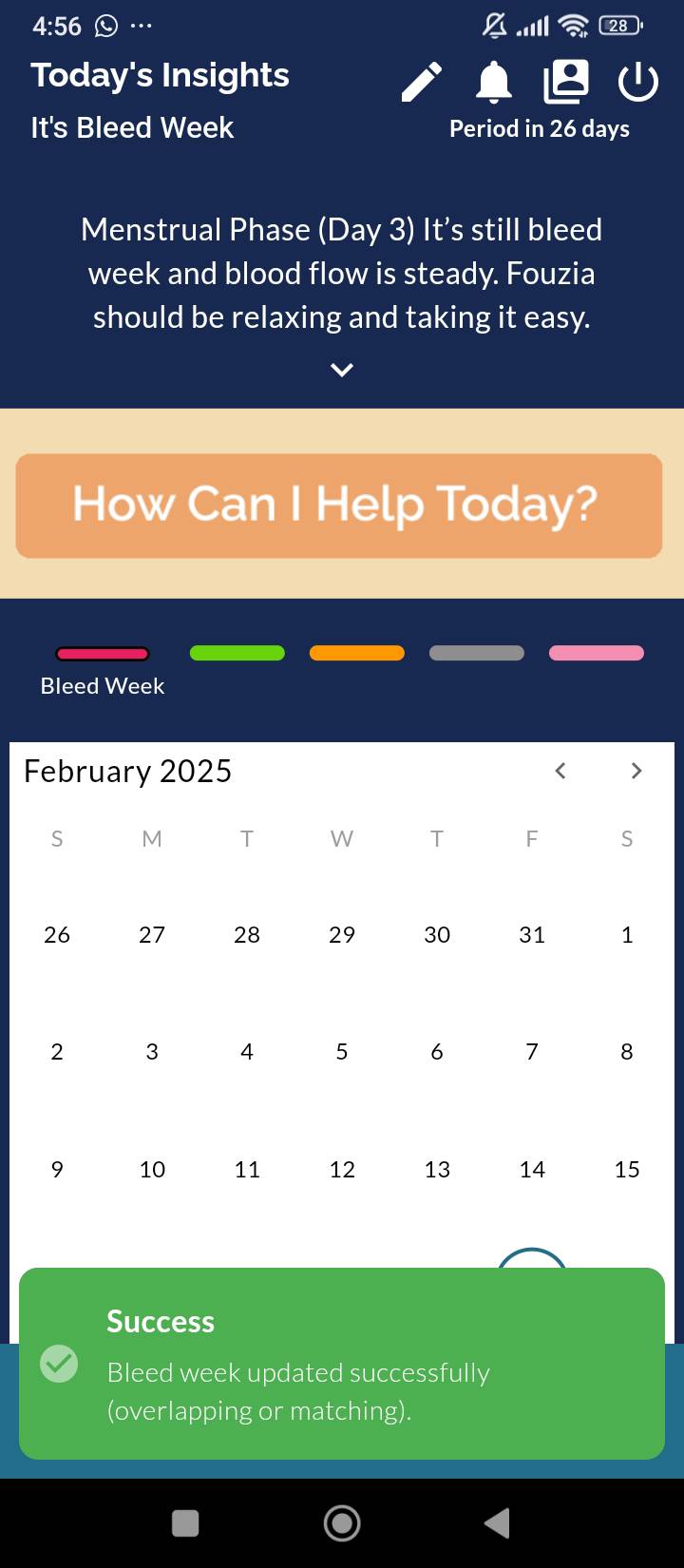This screenshot has height=1568, width=684.
Task: Select the green phase bar
Action: click(237, 653)
